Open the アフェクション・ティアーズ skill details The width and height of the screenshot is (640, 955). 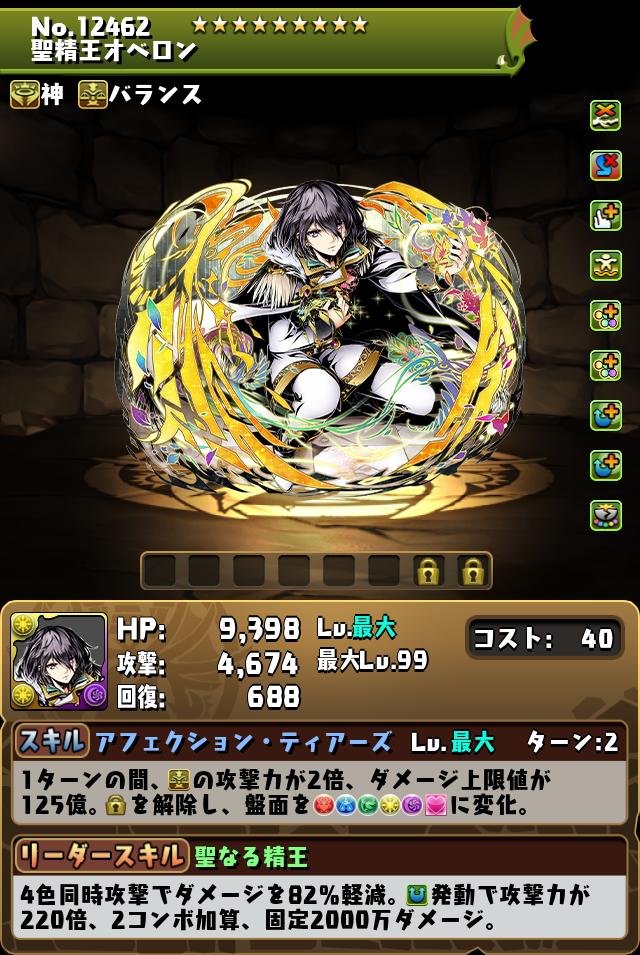[243, 742]
